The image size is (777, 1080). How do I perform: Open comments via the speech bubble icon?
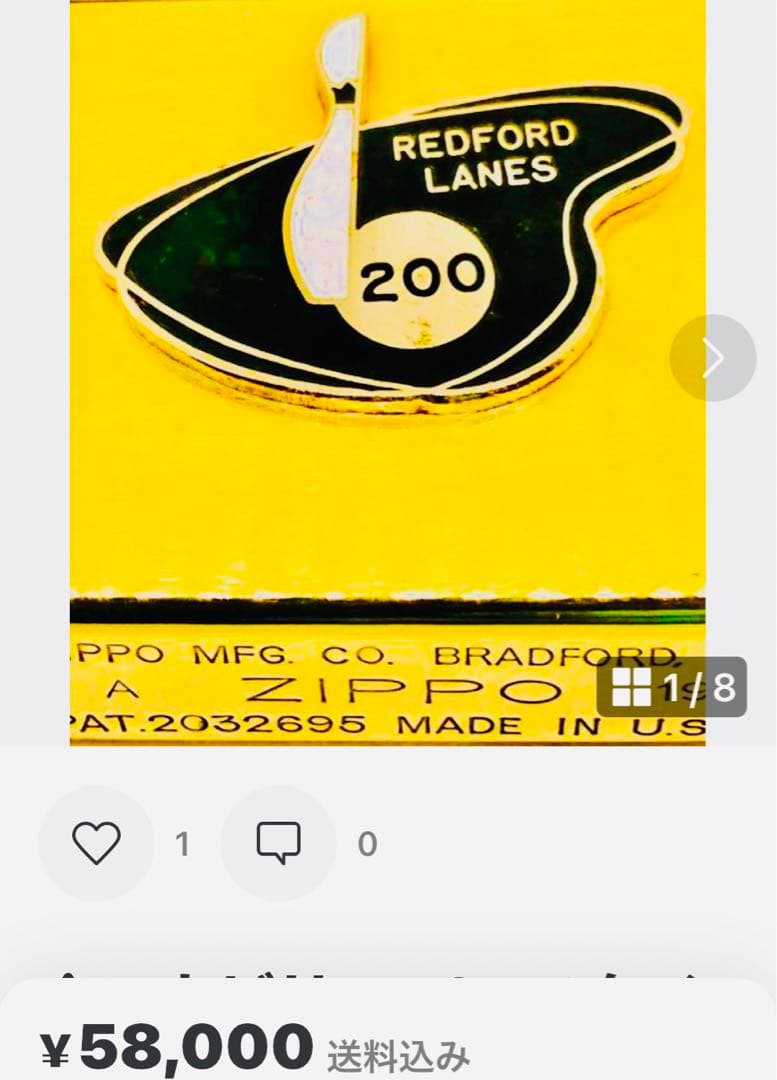pos(281,842)
